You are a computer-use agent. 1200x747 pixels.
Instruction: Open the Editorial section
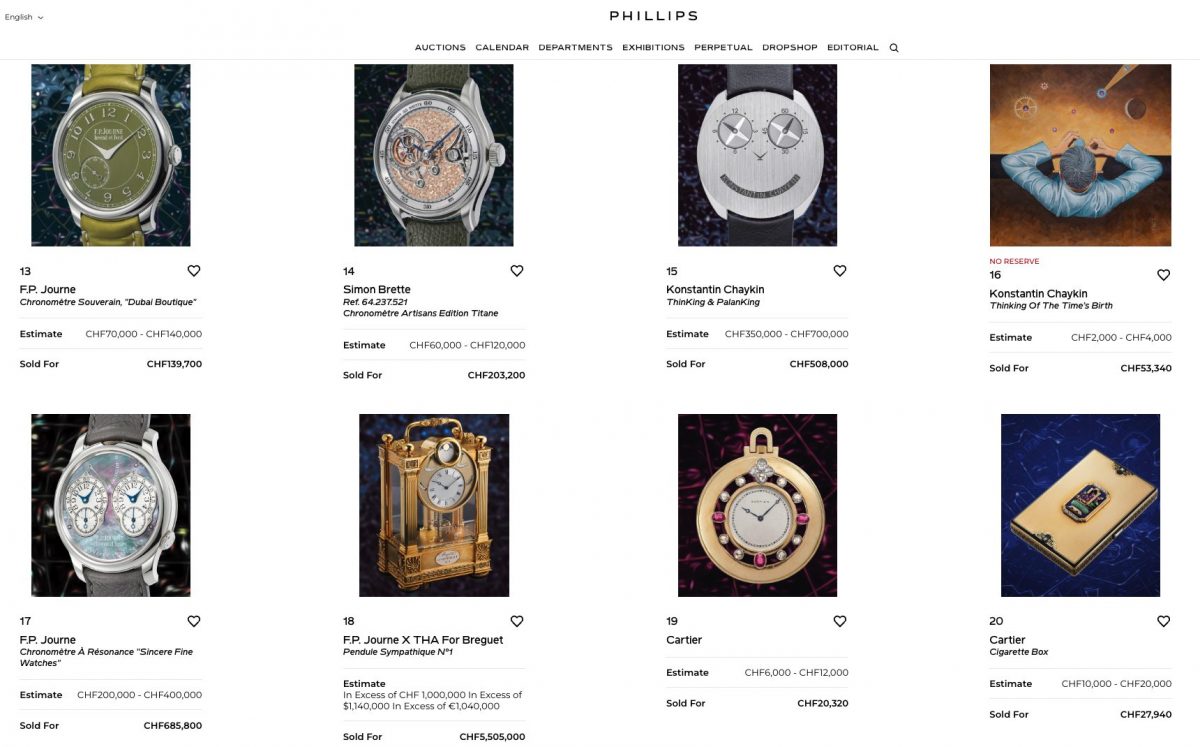coord(853,47)
